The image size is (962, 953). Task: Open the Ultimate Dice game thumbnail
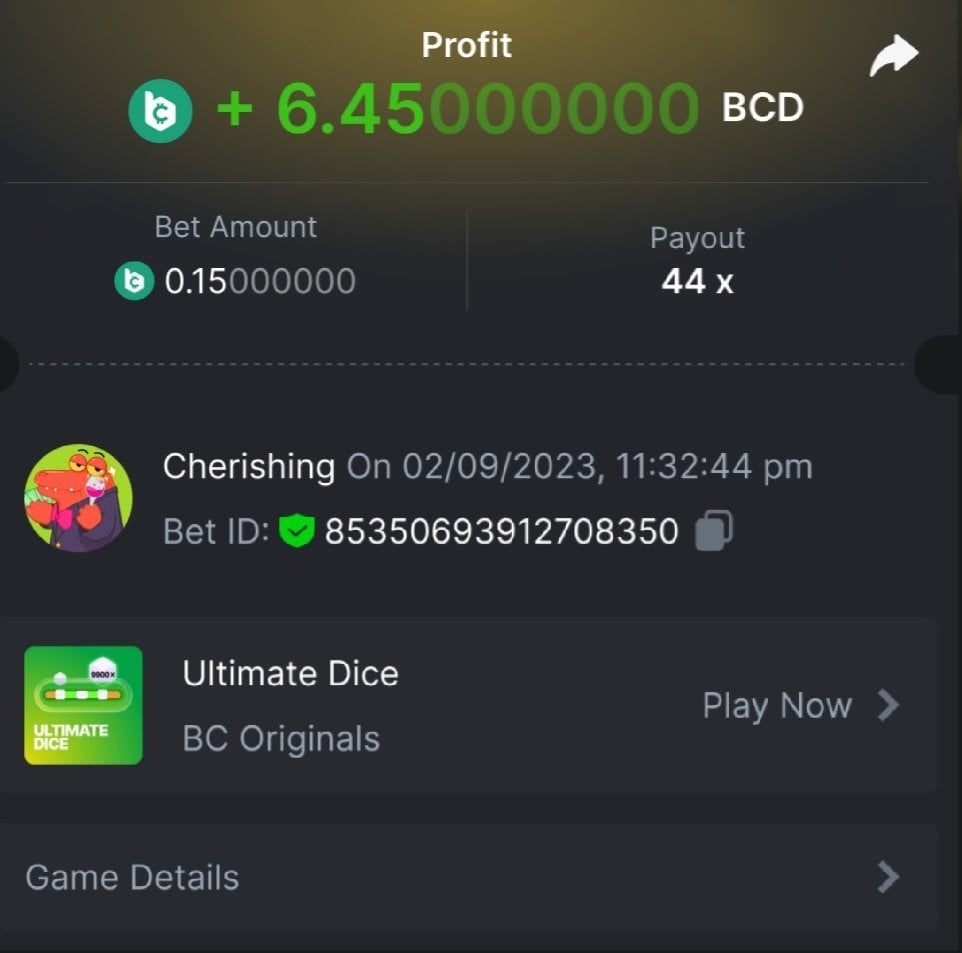pyautogui.click(x=83, y=705)
